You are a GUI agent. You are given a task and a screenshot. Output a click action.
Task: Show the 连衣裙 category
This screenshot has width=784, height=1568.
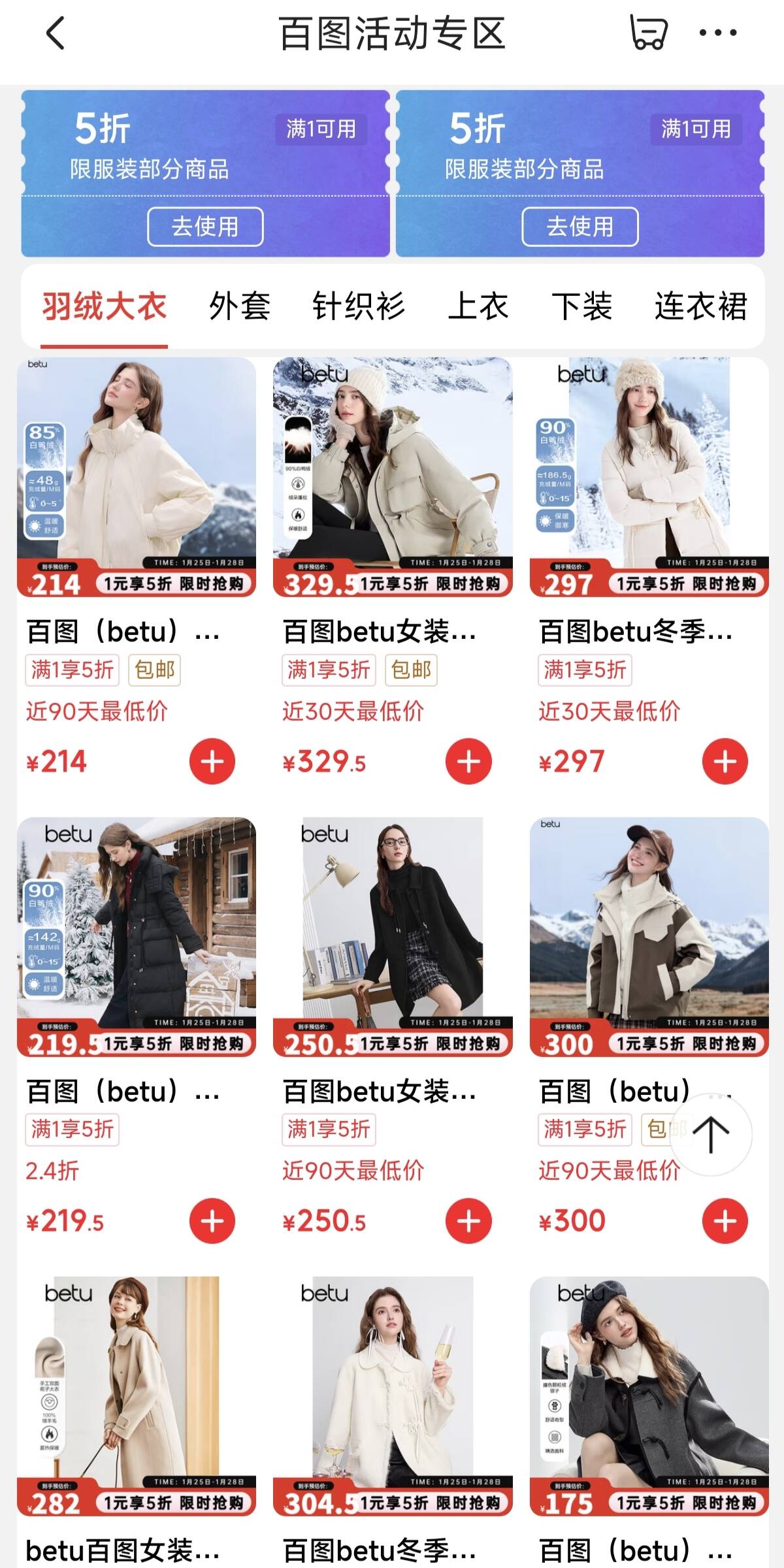pos(700,306)
